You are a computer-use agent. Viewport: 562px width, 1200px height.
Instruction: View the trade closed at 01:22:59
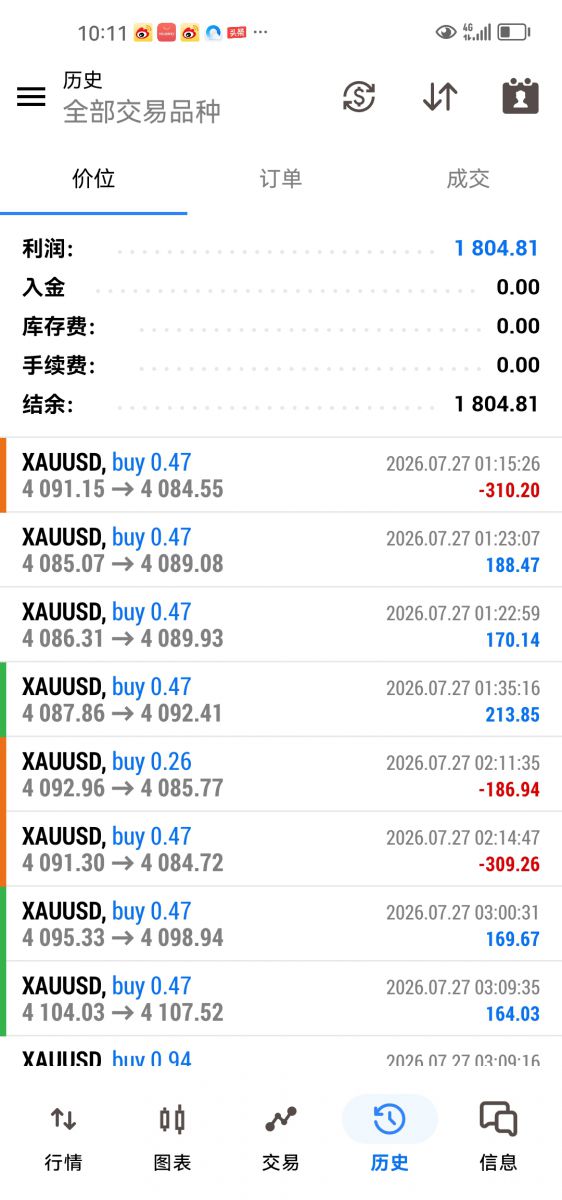(281, 625)
